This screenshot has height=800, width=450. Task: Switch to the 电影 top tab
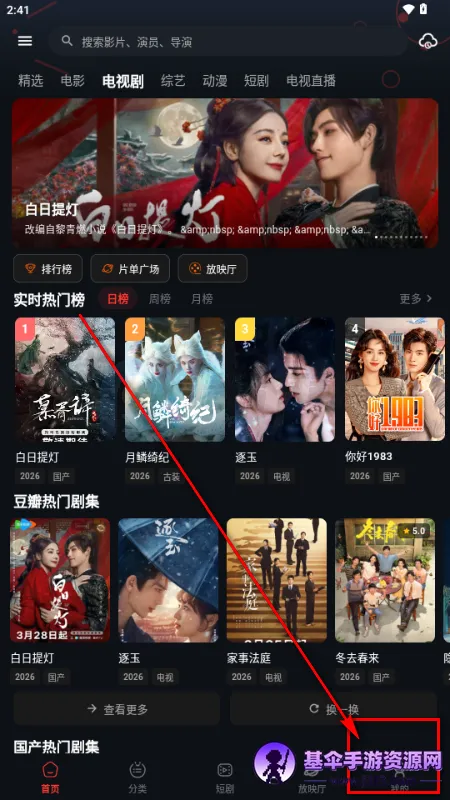72,81
